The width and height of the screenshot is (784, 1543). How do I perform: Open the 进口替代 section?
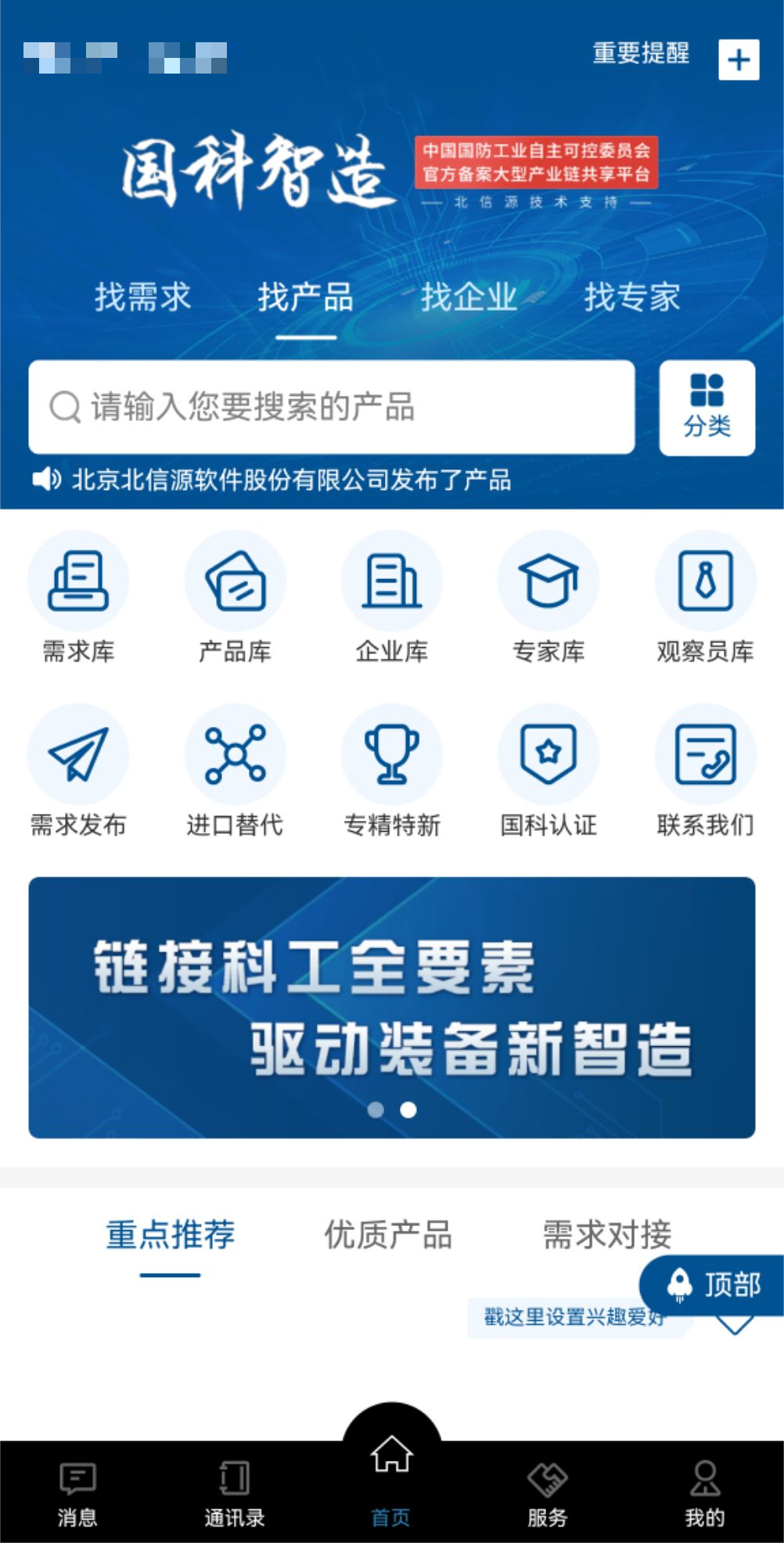point(235,770)
